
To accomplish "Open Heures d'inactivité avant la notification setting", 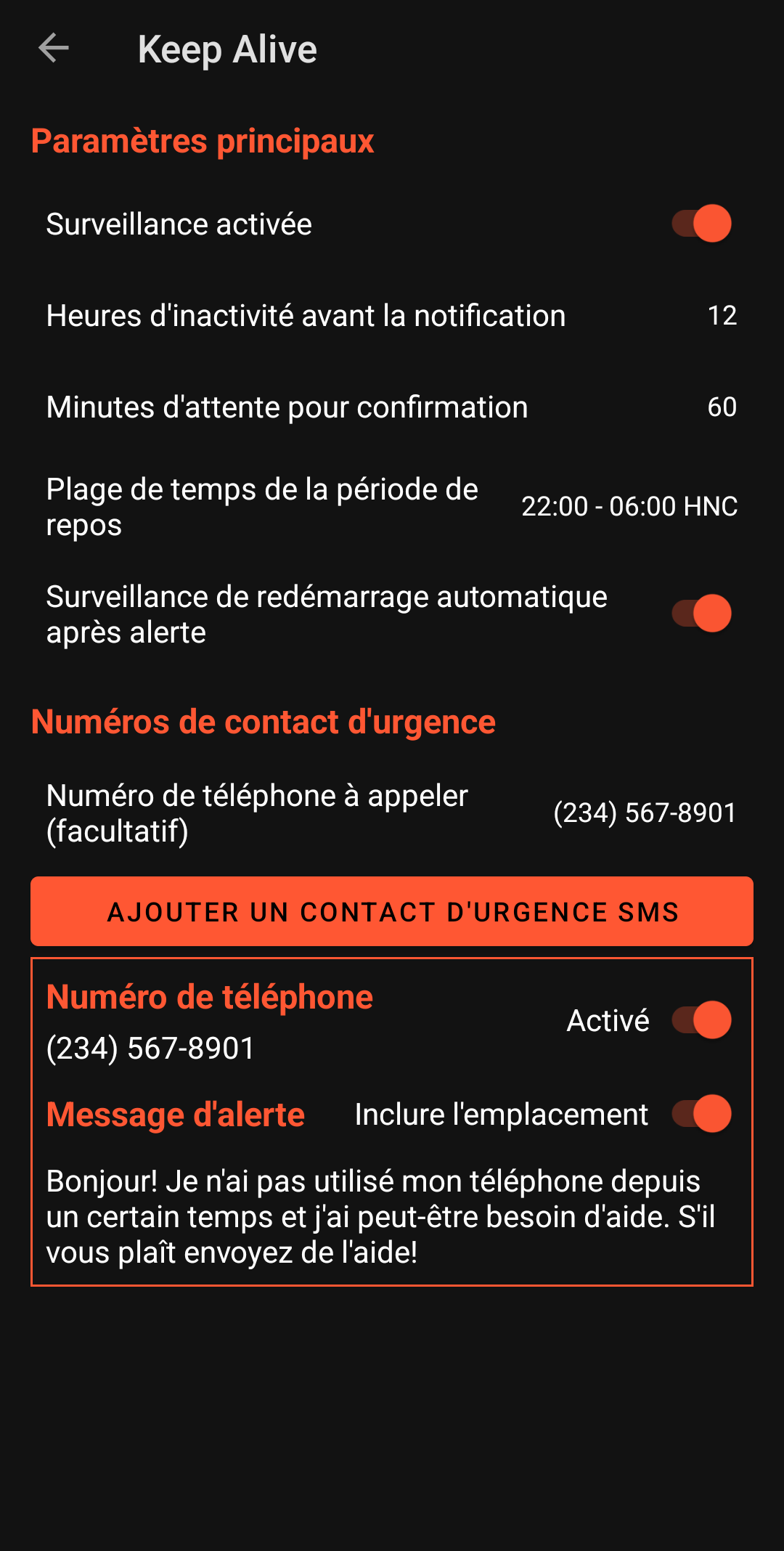I will coord(392,316).
